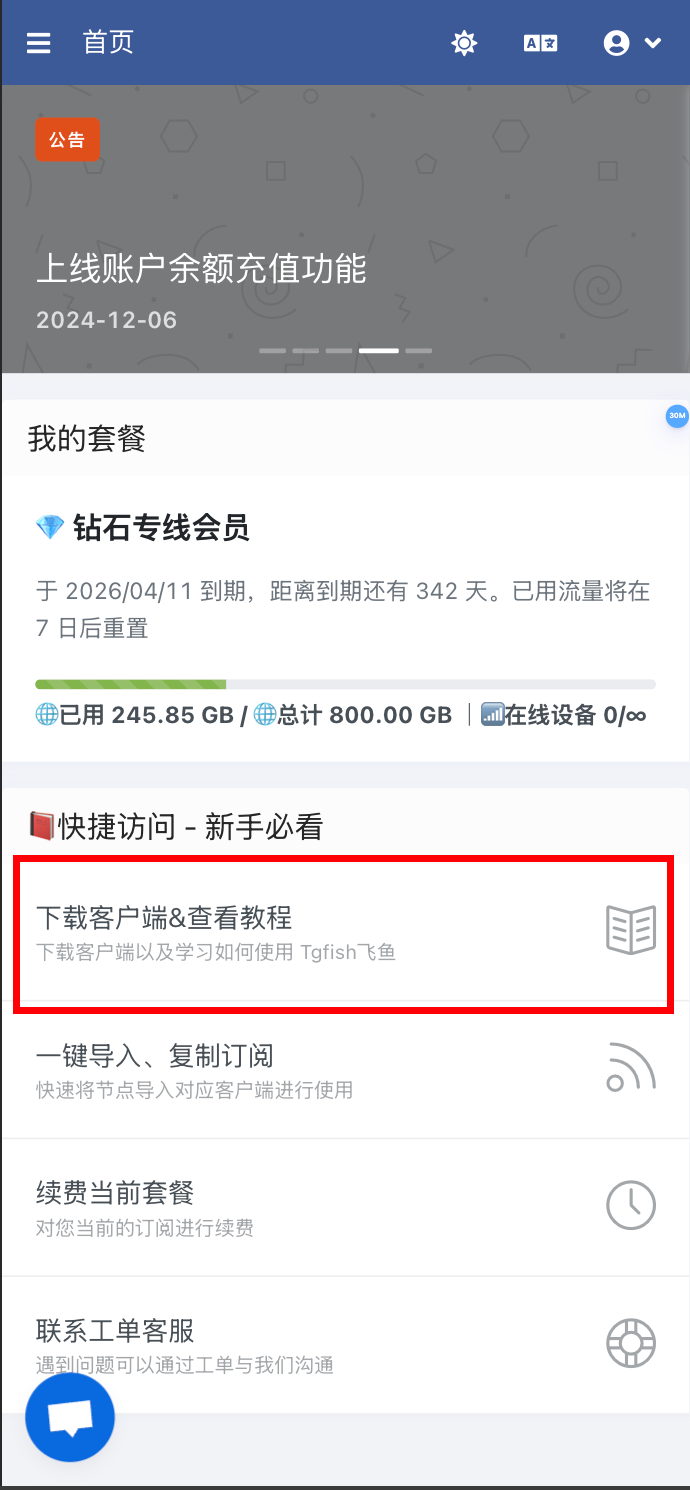Open the floating chat support button
Image resolution: width=690 pixels, height=1490 pixels.
pos(70,1417)
